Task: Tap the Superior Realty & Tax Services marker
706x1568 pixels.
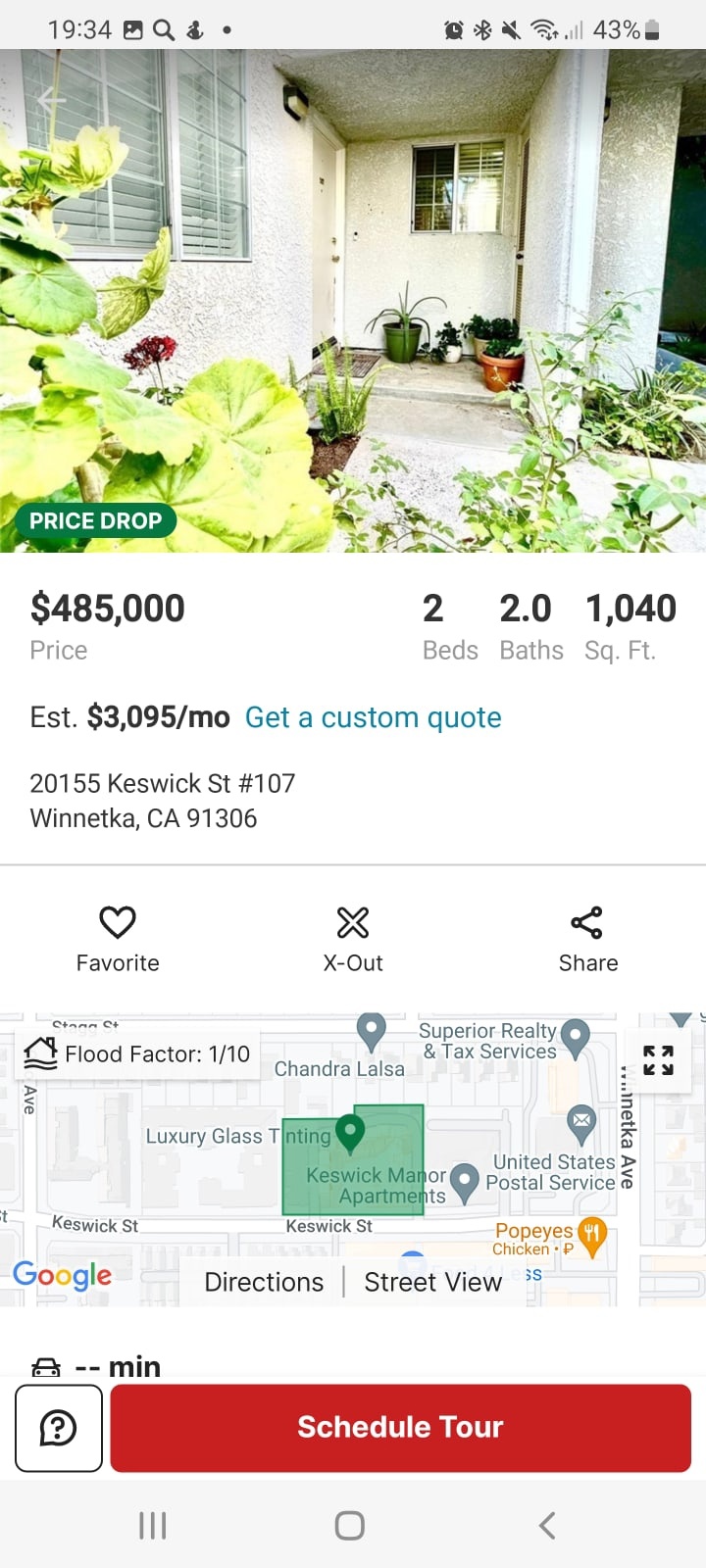Action: tap(578, 1034)
